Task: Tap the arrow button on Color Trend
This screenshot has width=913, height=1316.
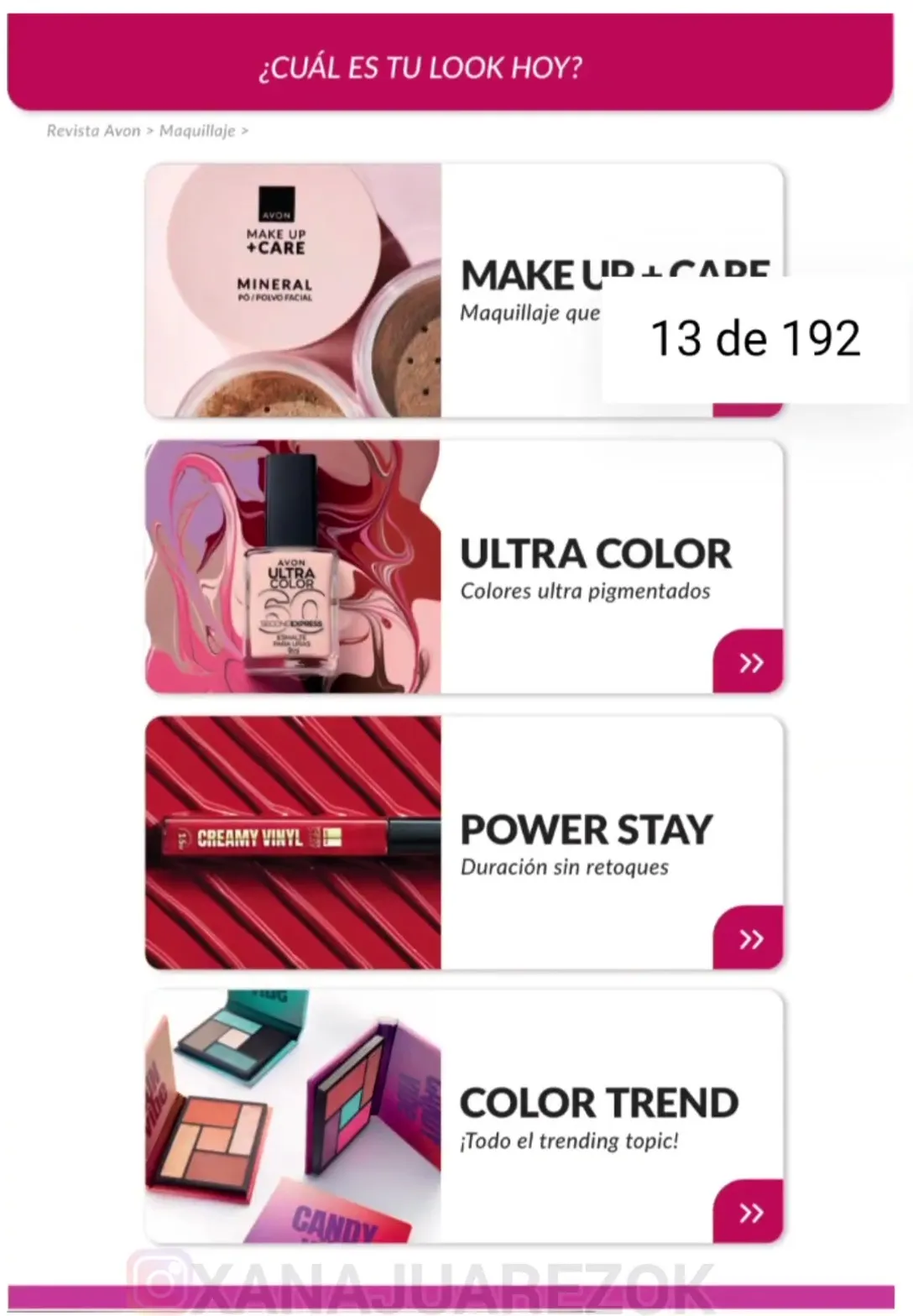Action: click(749, 1213)
